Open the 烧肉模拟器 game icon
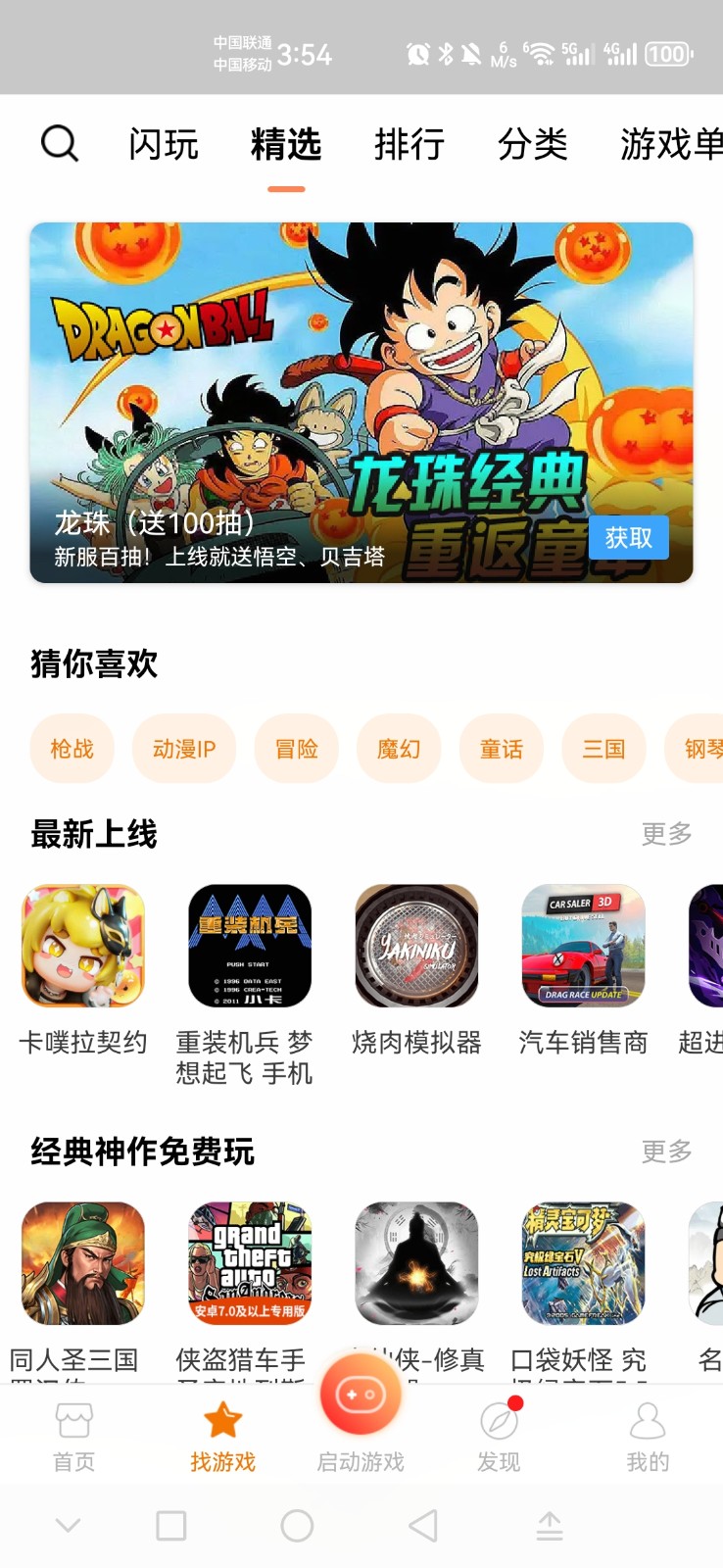 point(415,944)
